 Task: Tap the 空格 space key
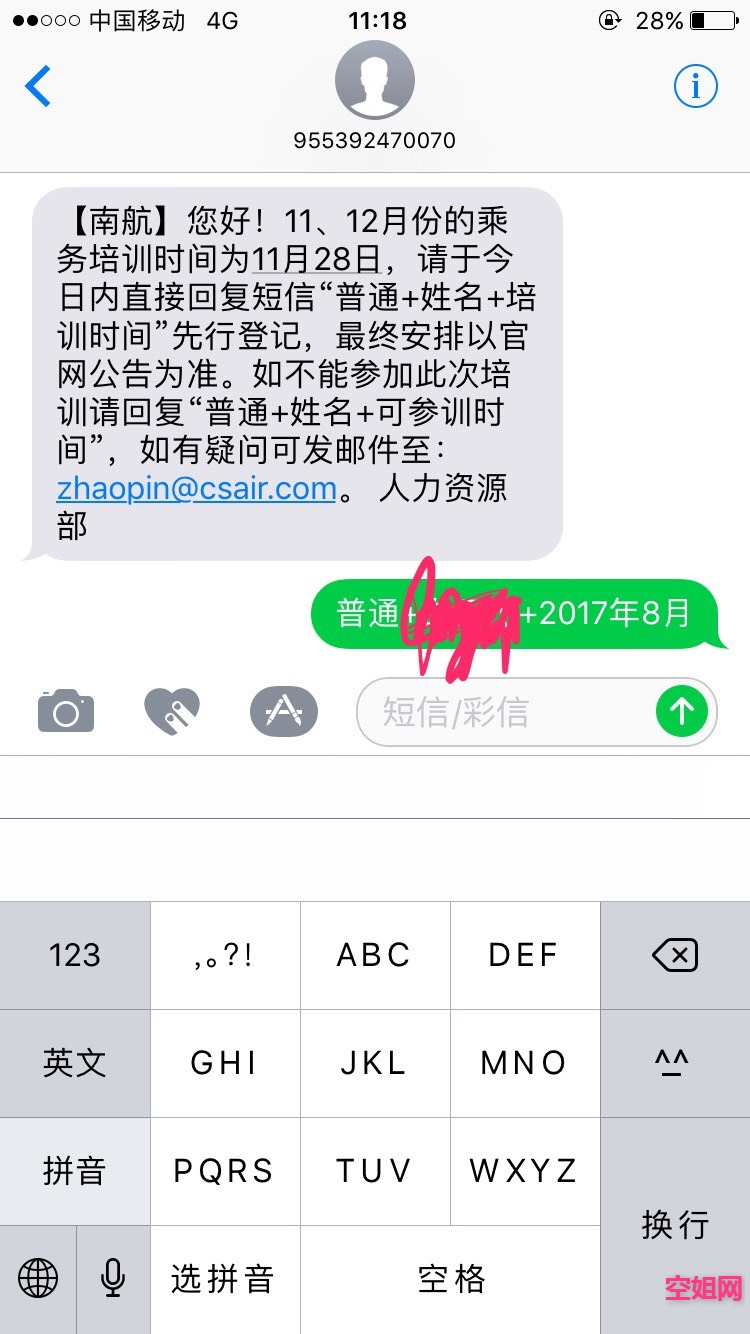coord(450,1279)
